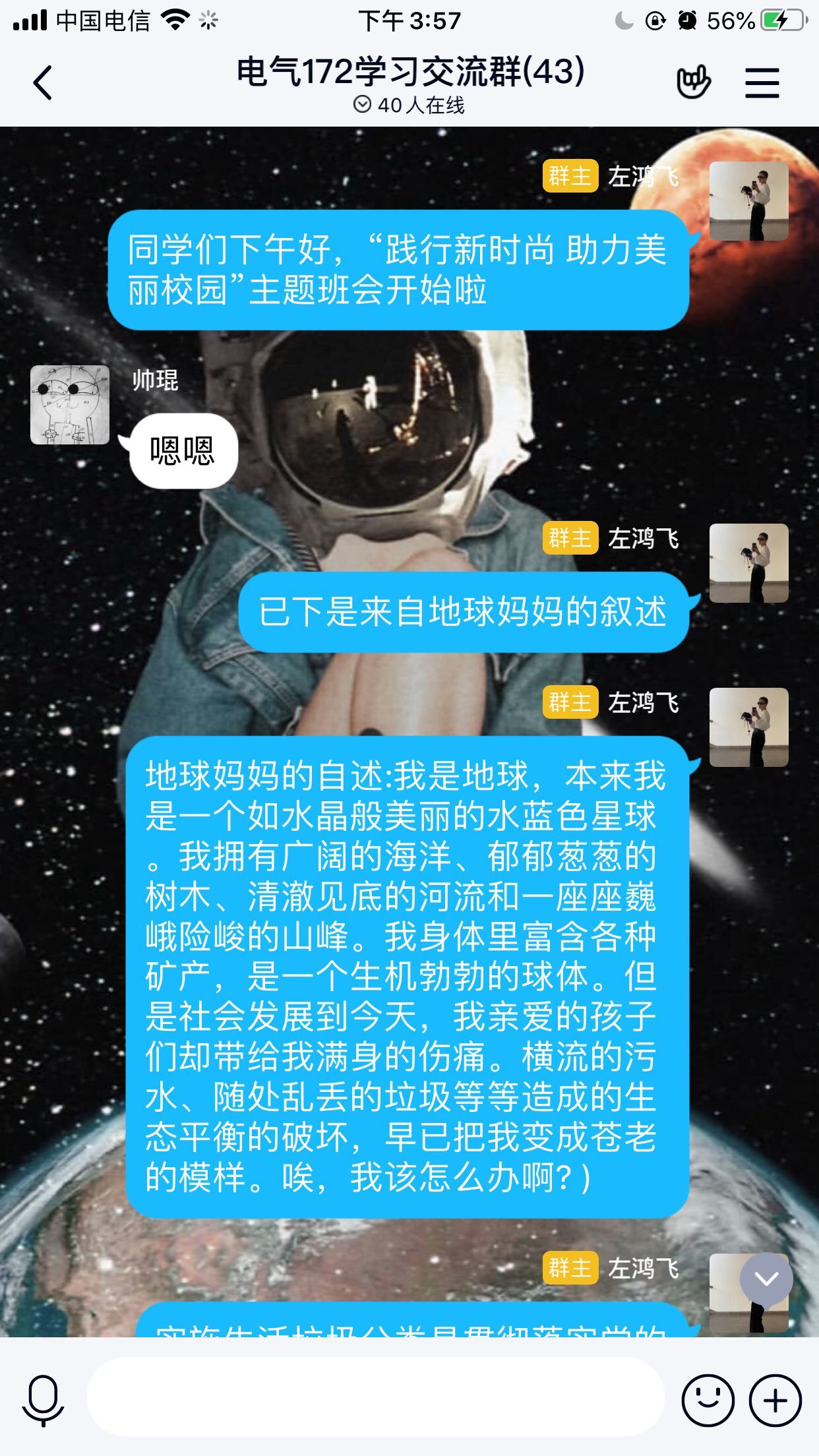Open the emoji picker
This screenshot has height=1456, width=819.
708,1401
